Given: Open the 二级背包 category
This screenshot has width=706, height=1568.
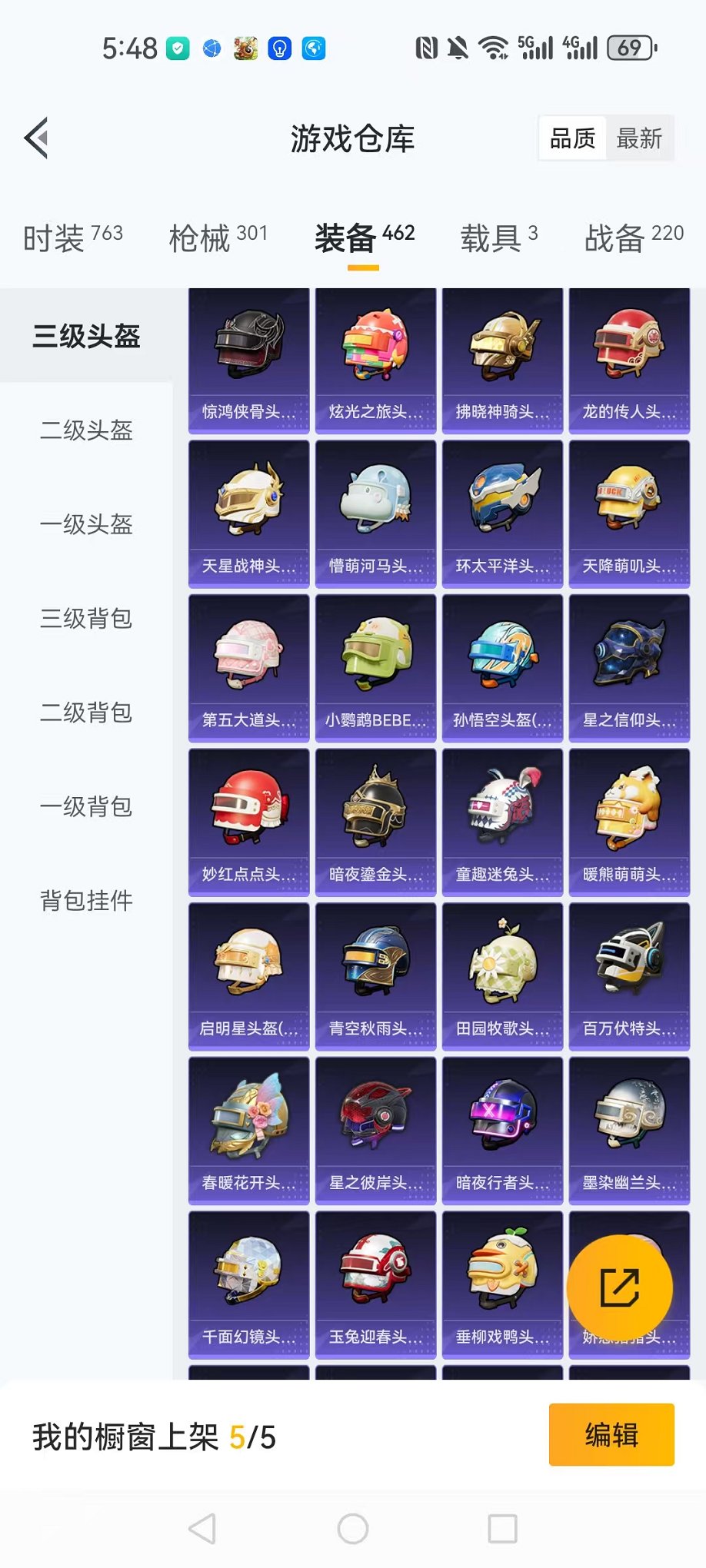Looking at the screenshot, I should pos(86,713).
